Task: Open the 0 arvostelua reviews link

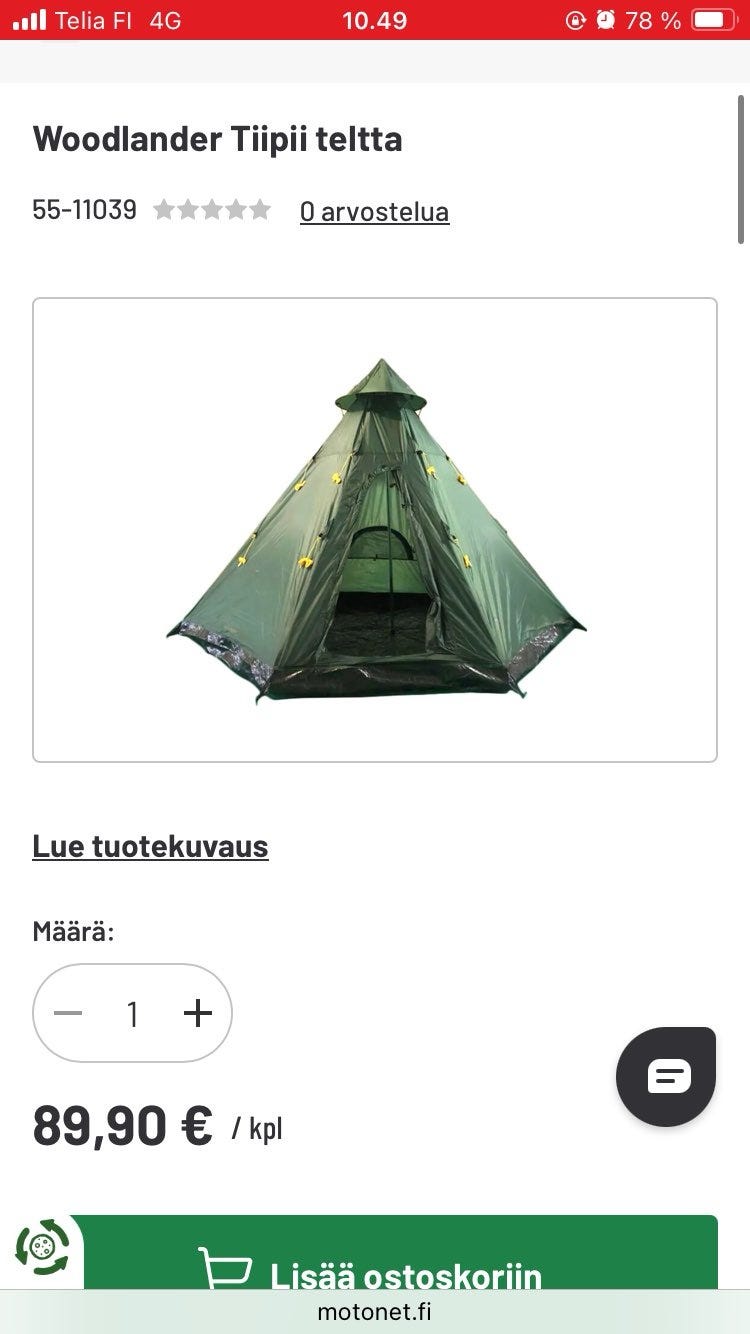Action: tap(375, 211)
